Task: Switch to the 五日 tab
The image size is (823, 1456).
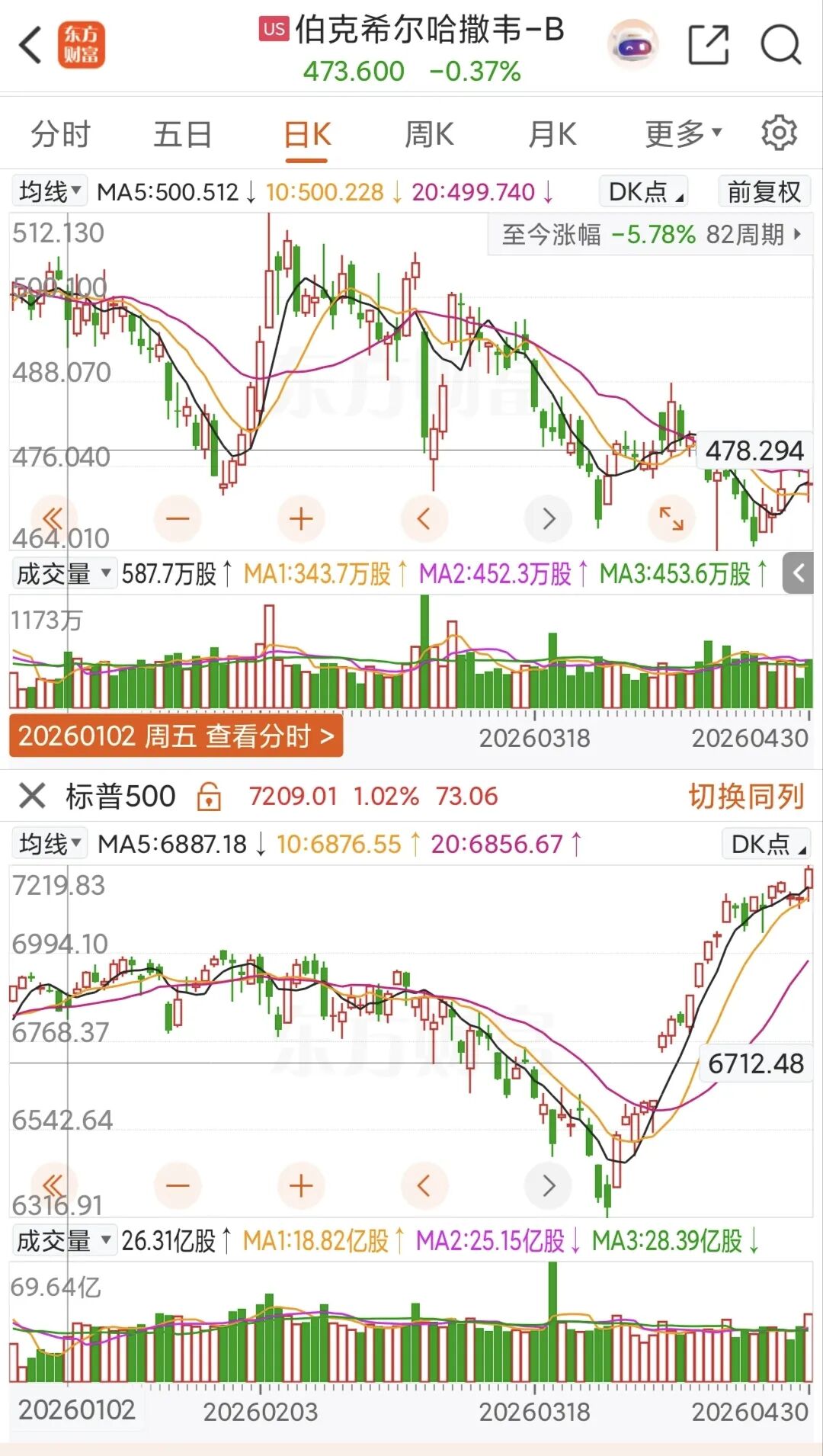Action: (x=183, y=134)
